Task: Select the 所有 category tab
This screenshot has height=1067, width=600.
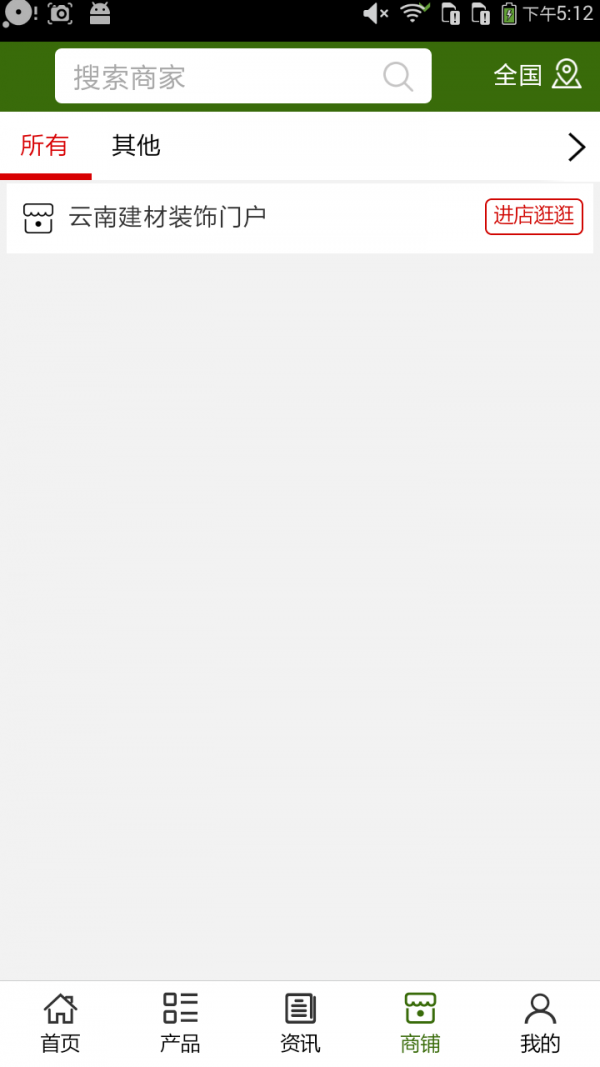Action: click(x=45, y=146)
